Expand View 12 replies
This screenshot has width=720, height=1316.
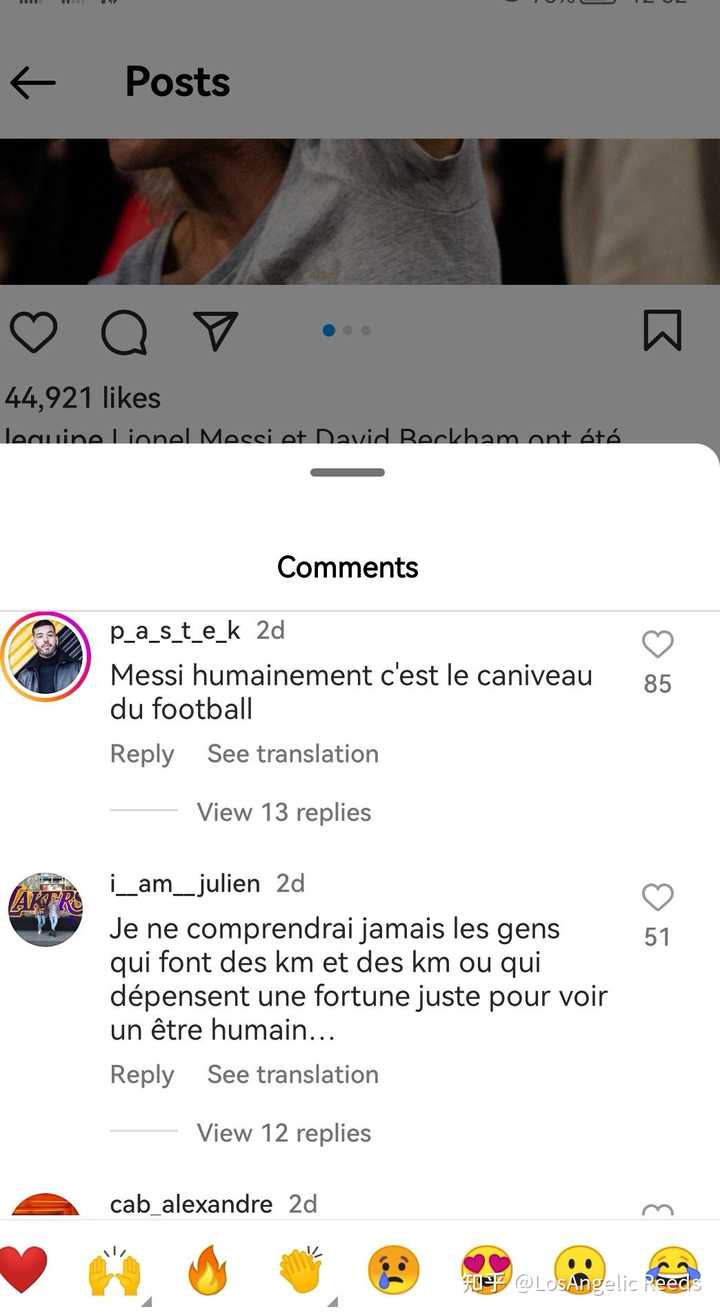284,1133
